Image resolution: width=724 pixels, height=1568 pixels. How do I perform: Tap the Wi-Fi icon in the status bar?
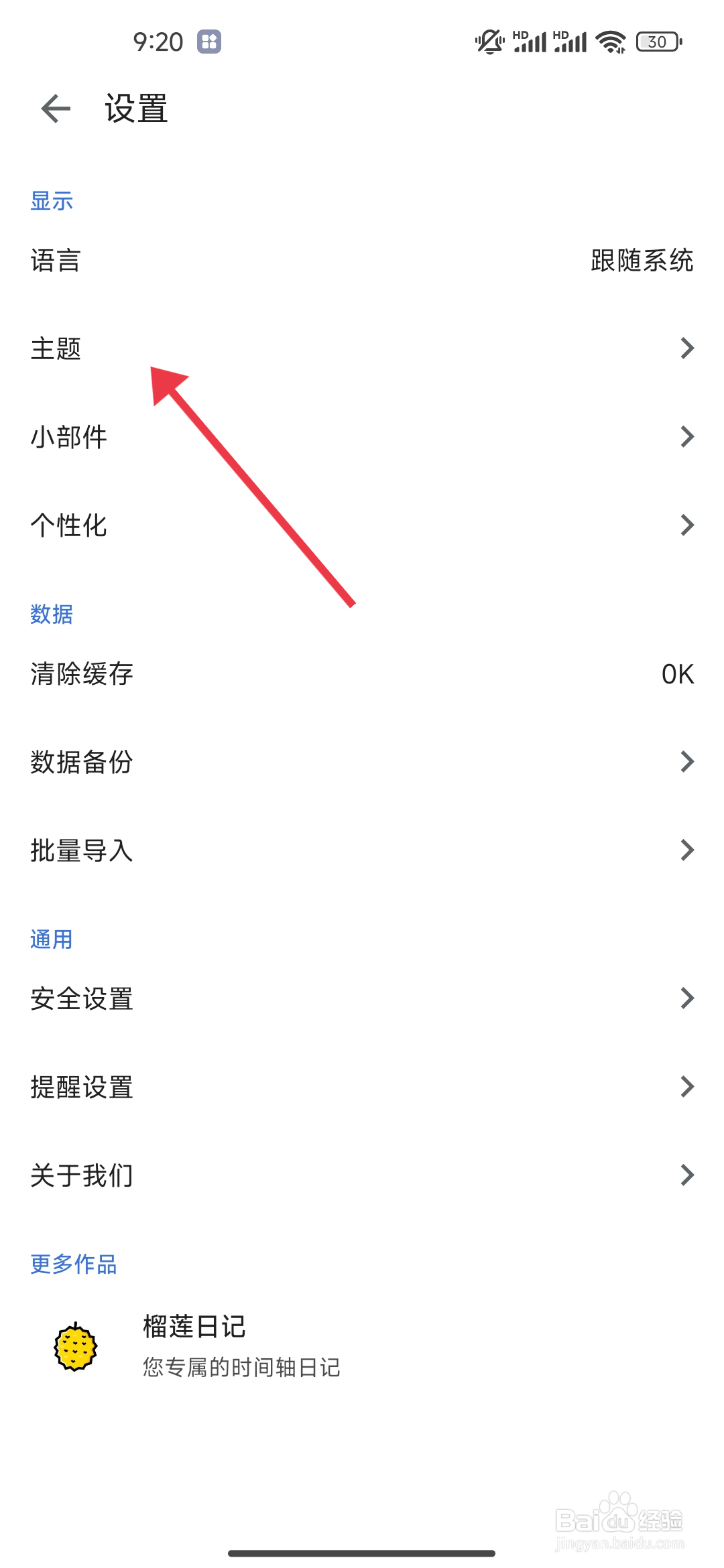coord(610,42)
